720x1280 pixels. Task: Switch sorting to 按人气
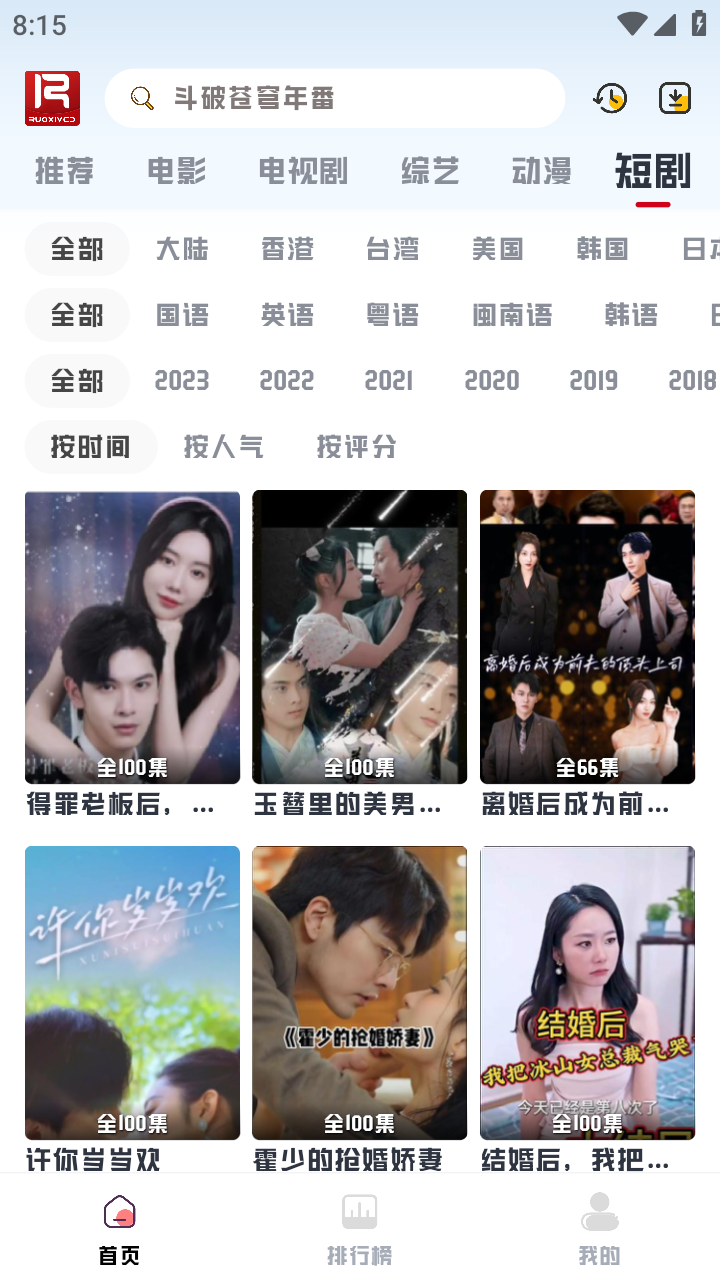coord(224,447)
